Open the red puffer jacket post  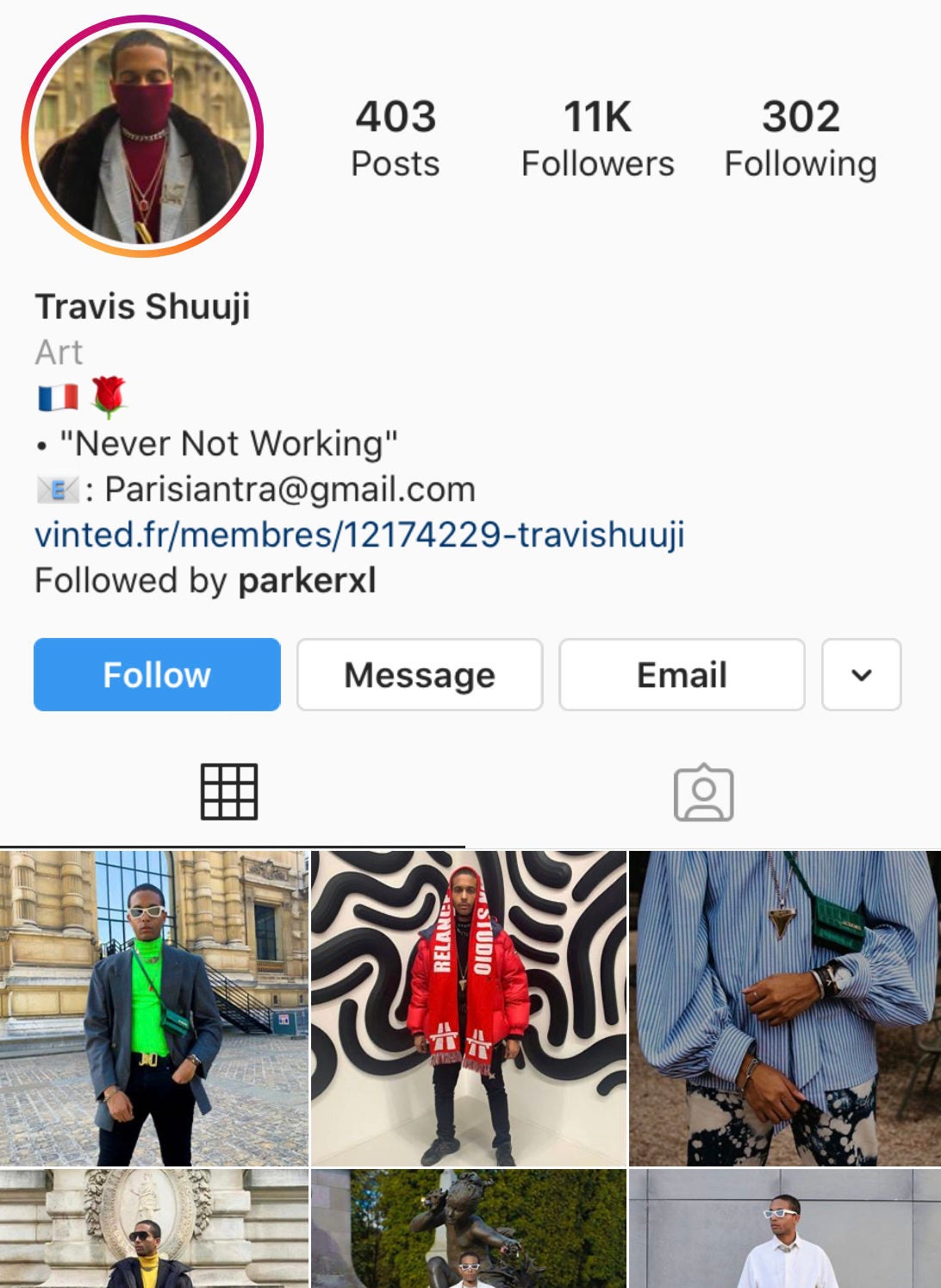(x=469, y=1008)
